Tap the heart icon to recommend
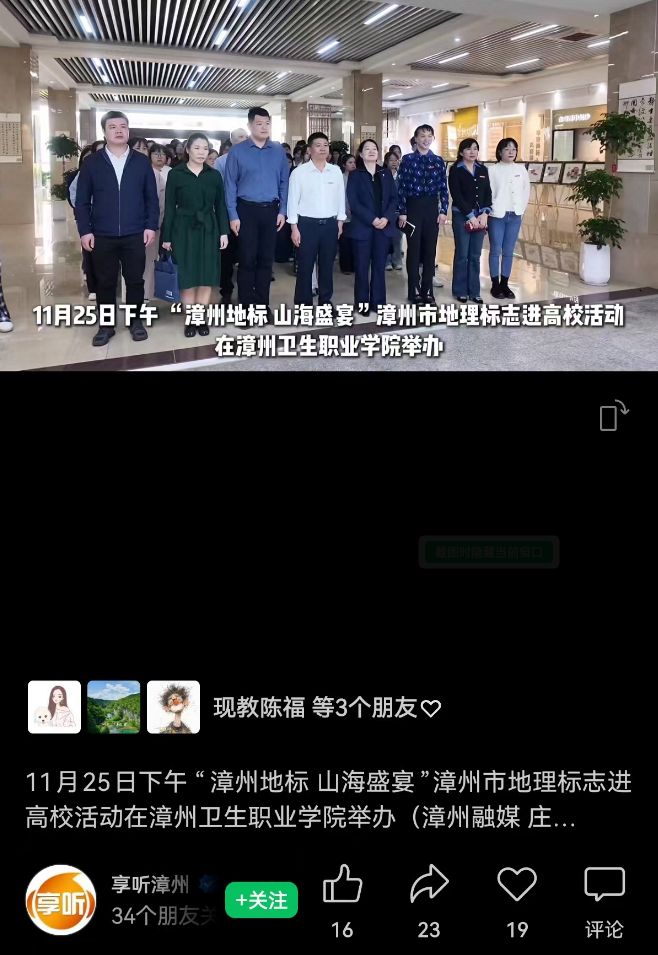This screenshot has width=658, height=955. (517, 885)
